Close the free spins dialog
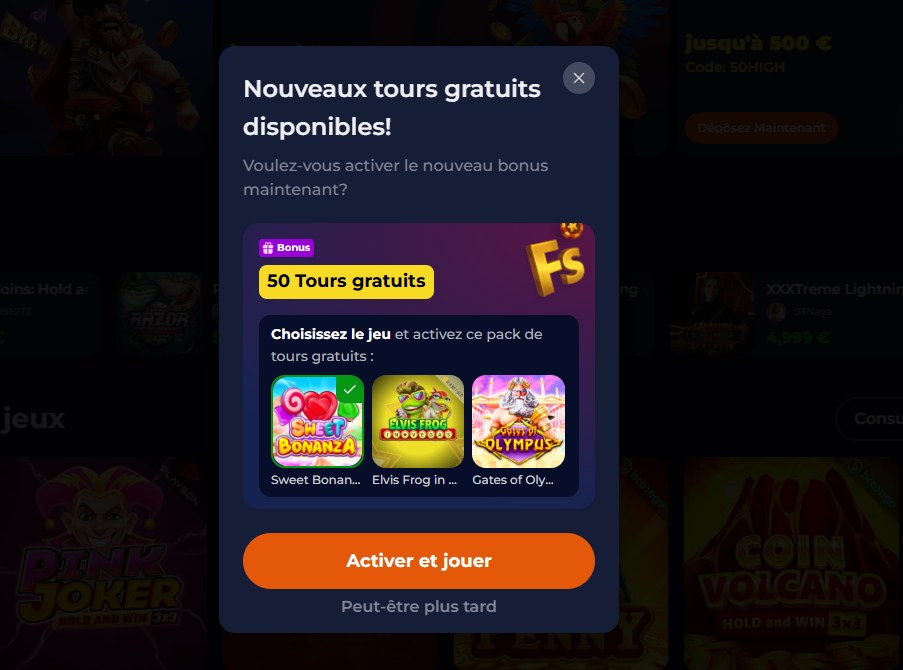This screenshot has width=903, height=670. [x=579, y=78]
